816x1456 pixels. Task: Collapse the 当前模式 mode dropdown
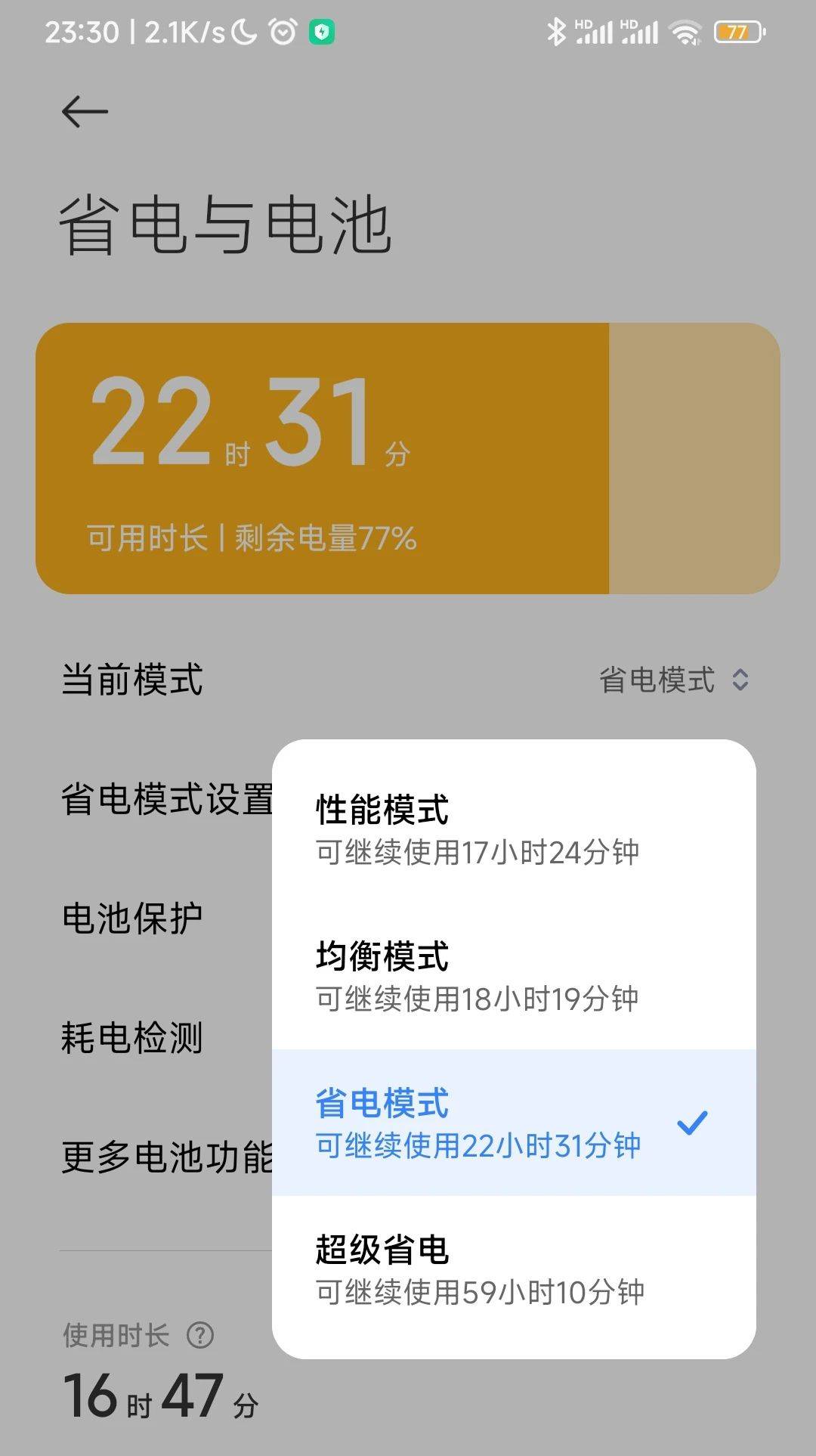(674, 680)
